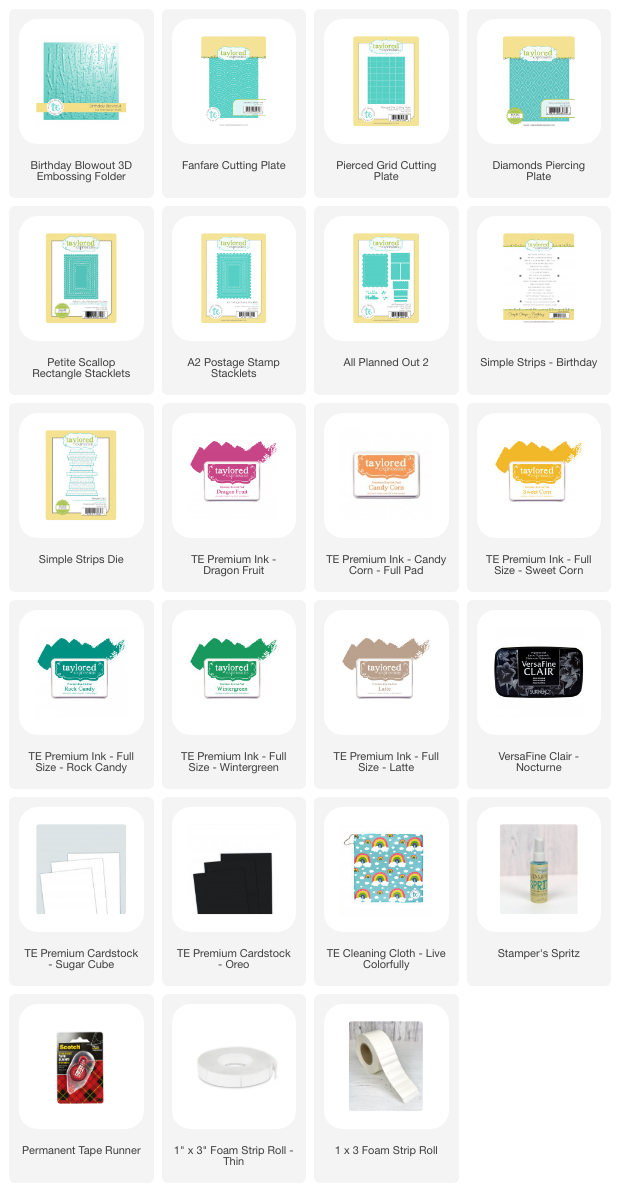The image size is (620, 1204).
Task: View the Wintergreen ink pad
Action: pos(234,672)
